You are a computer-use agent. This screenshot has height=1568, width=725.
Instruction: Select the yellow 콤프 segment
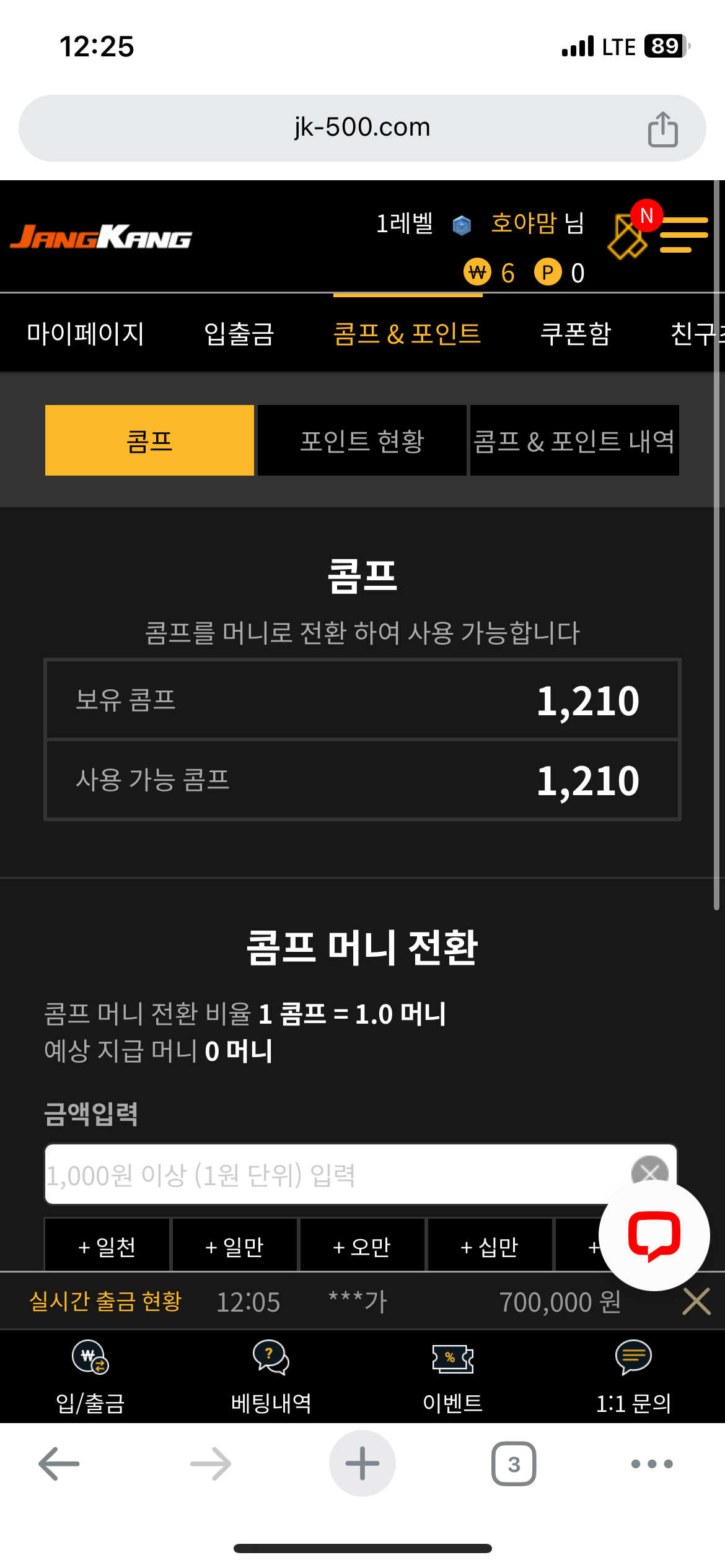149,440
